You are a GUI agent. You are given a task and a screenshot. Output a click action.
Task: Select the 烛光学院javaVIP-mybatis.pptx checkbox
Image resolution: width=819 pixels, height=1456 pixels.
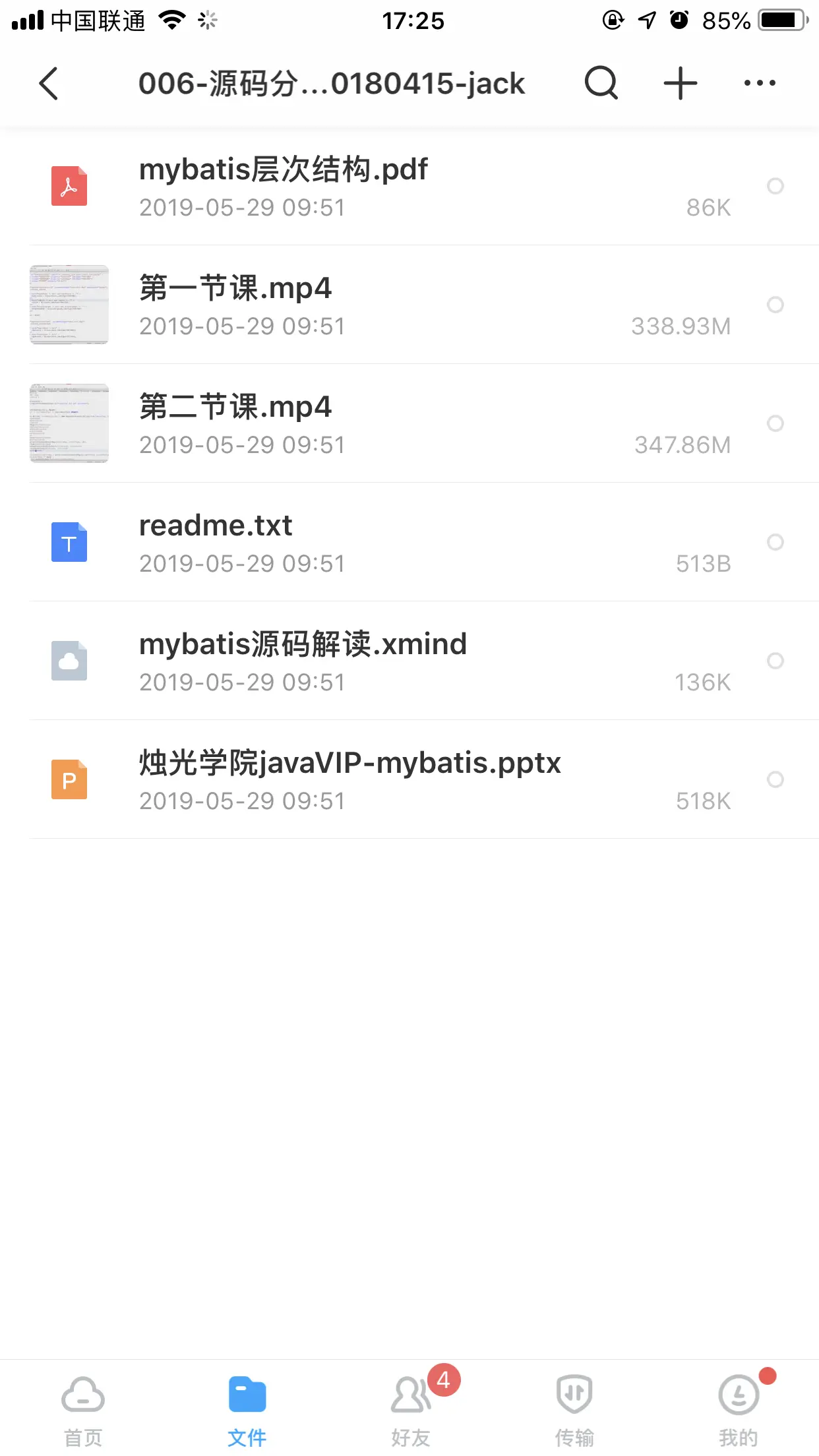click(x=775, y=779)
